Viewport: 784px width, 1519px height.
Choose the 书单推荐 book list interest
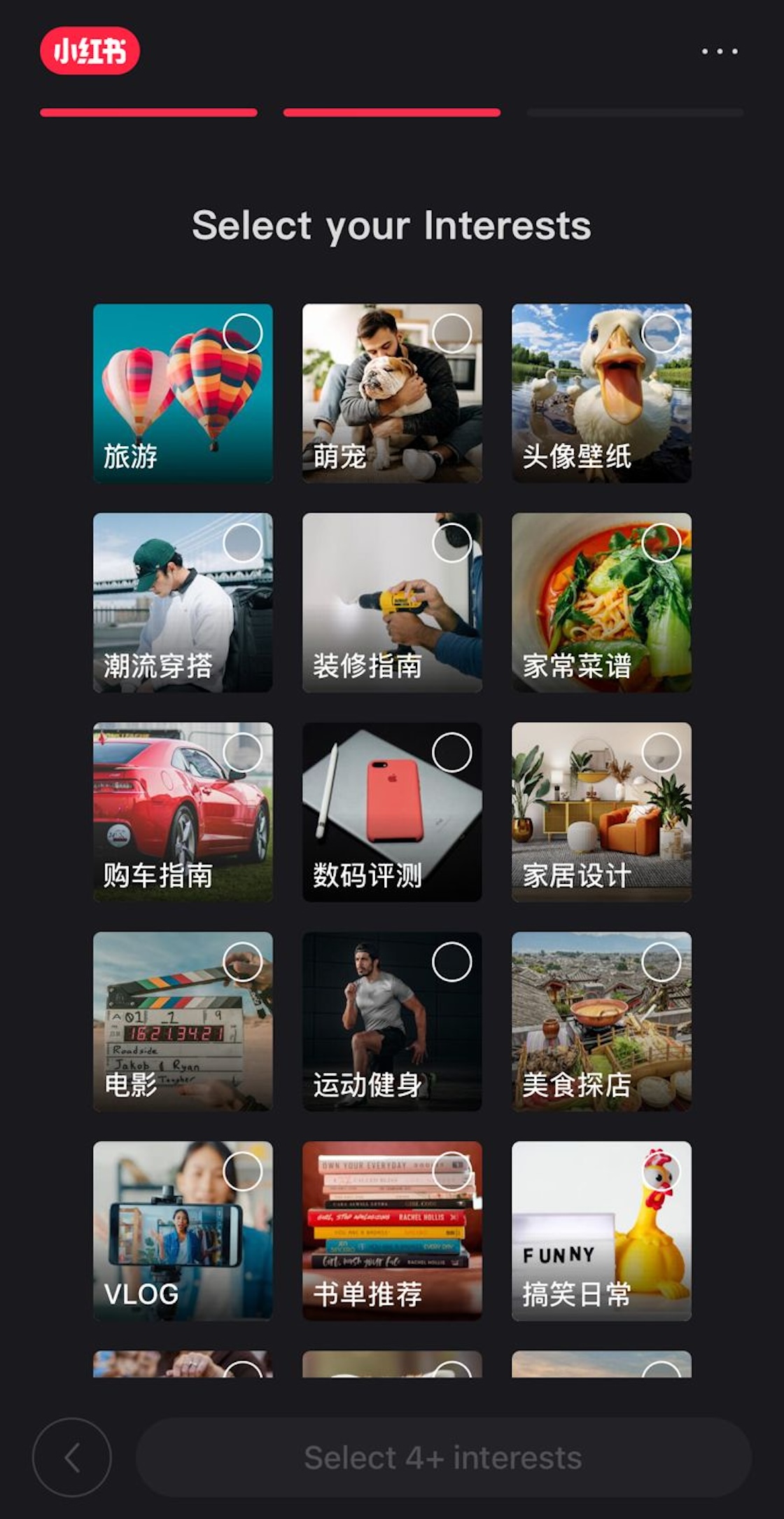pos(392,1230)
